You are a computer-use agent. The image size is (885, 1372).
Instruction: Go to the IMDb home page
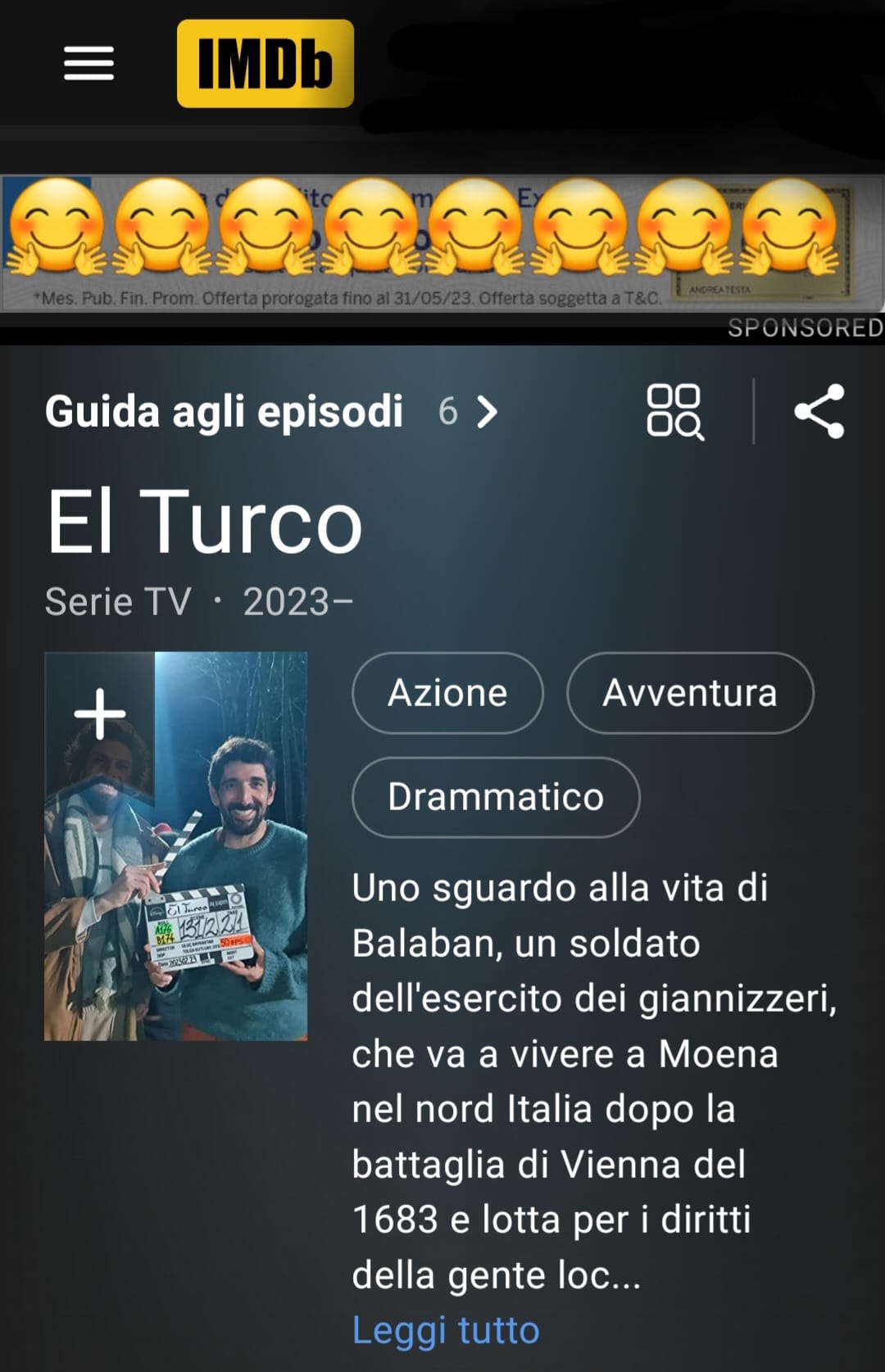coord(265,64)
